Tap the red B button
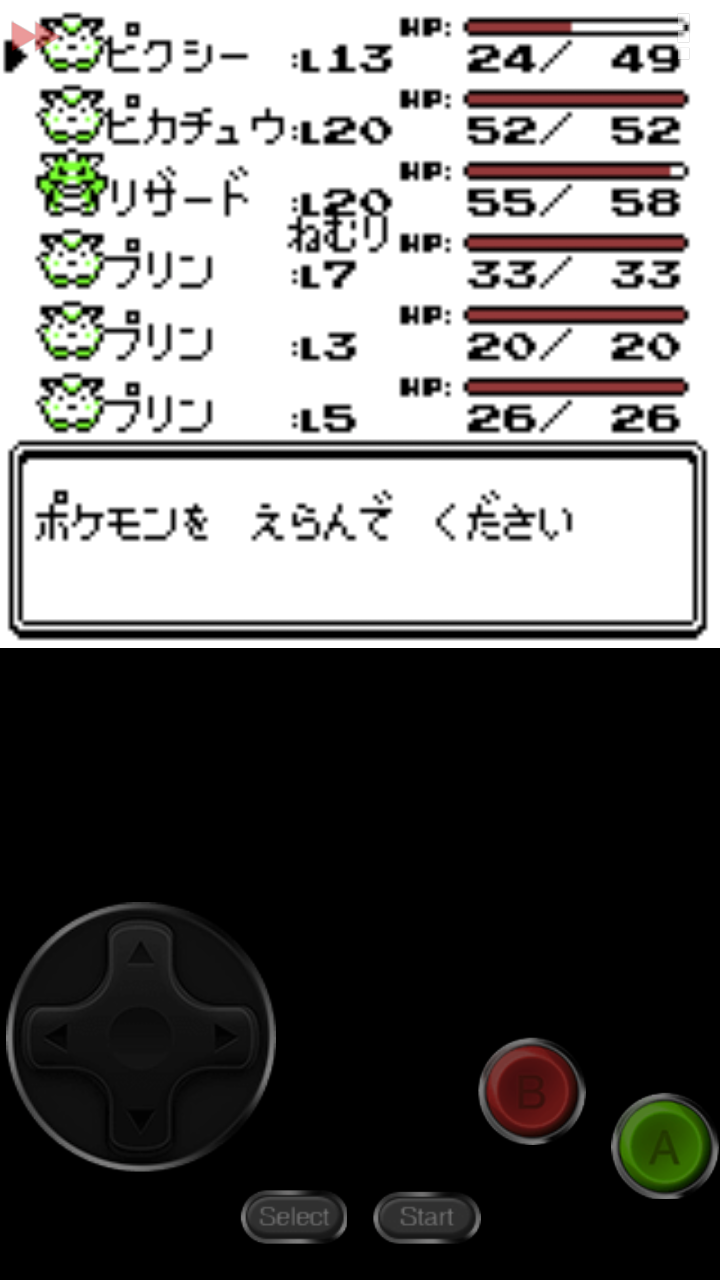 pos(531,1091)
